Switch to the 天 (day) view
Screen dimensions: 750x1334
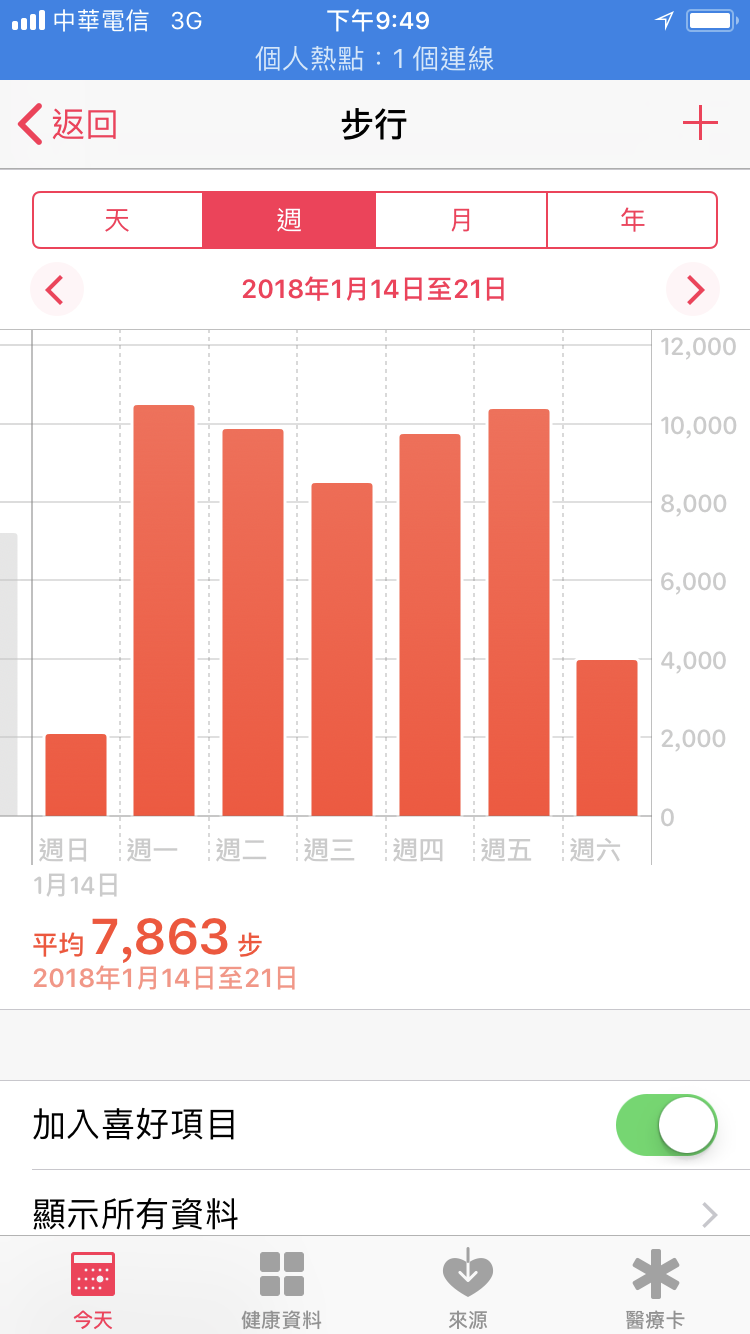118,220
